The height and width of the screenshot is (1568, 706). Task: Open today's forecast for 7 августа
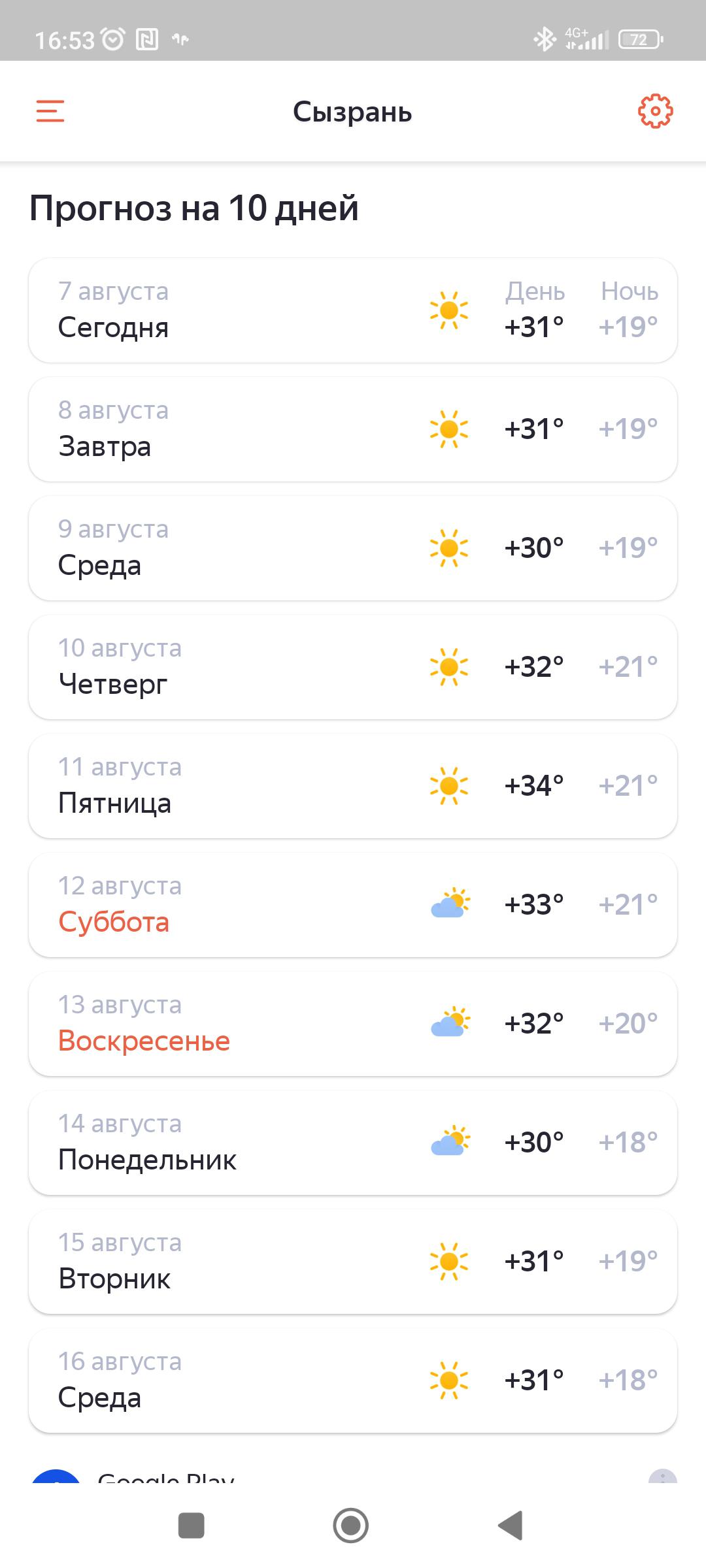pyautogui.click(x=353, y=310)
